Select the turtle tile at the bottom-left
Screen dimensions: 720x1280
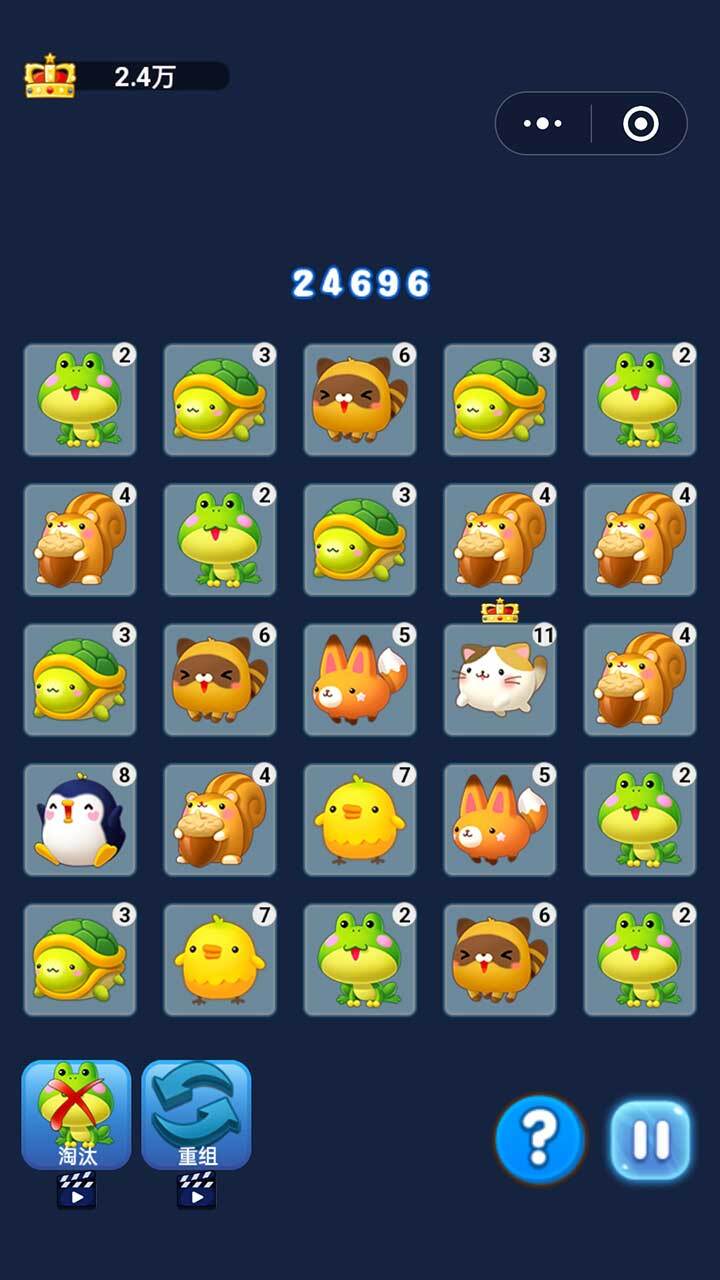(x=80, y=958)
